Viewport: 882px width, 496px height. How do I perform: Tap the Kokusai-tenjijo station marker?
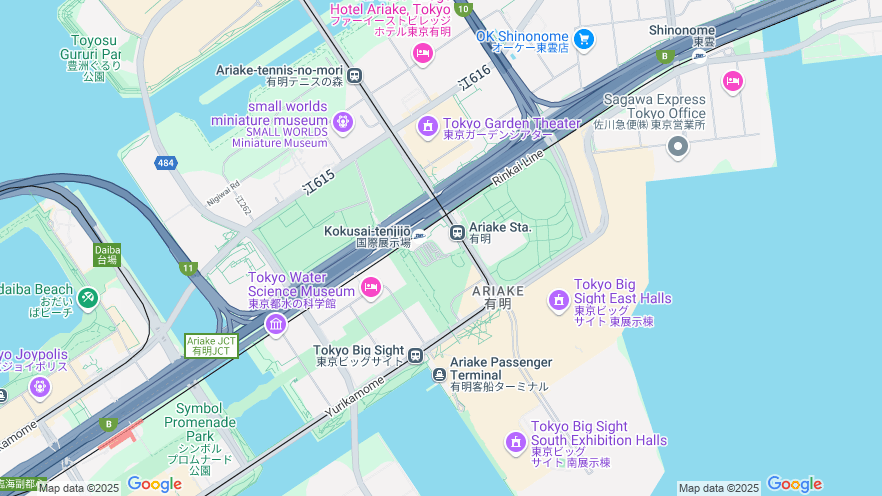(420, 236)
